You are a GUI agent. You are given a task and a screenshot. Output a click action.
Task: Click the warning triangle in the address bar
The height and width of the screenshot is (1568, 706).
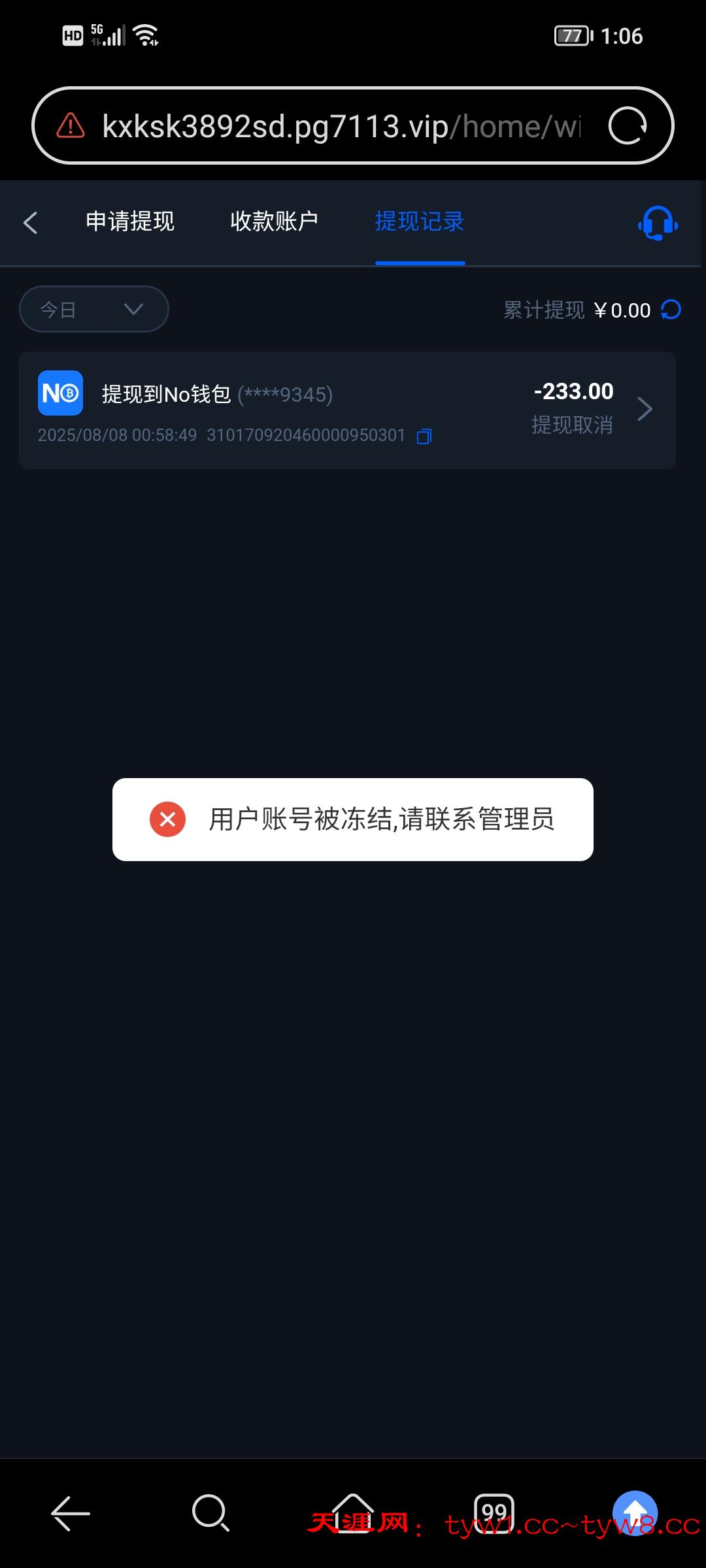[x=71, y=126]
